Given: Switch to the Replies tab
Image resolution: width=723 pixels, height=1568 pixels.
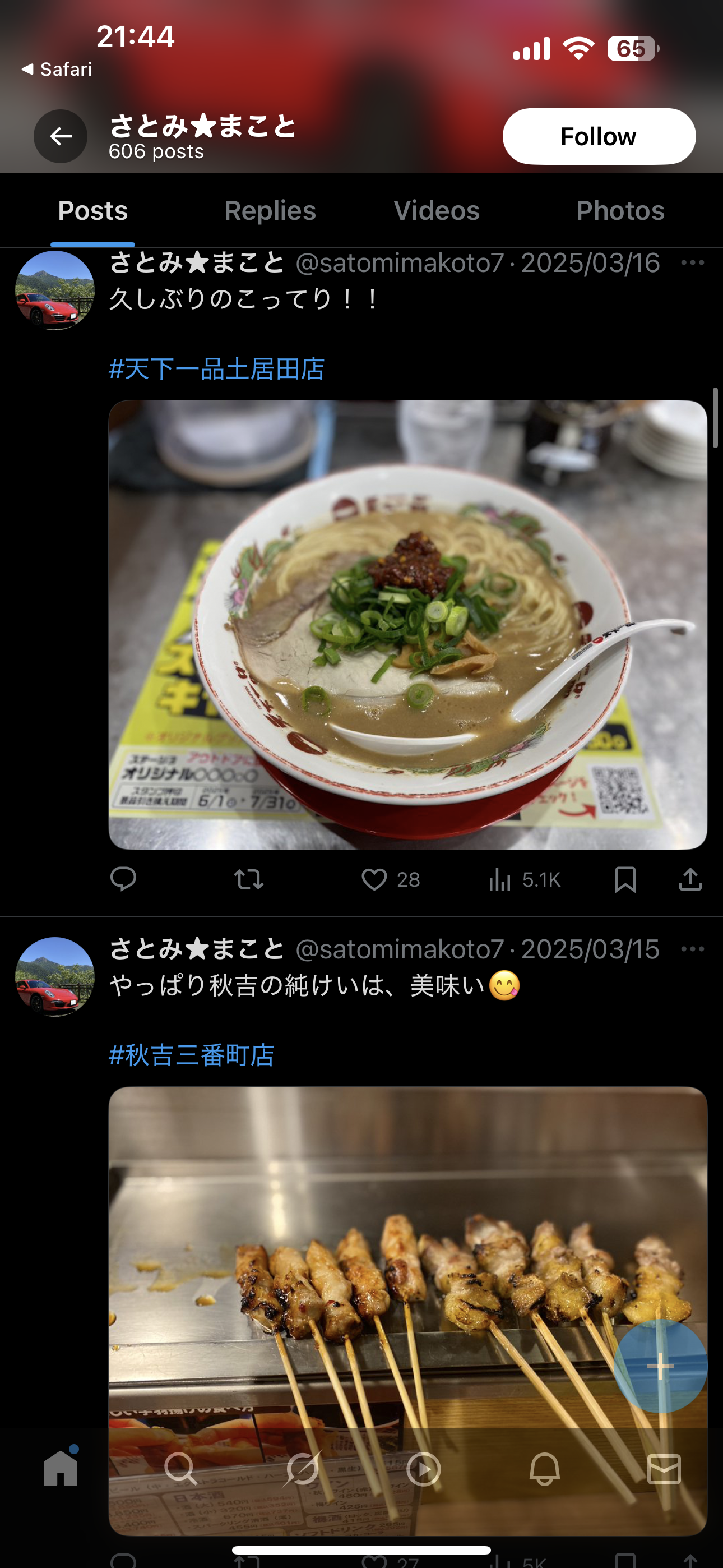Looking at the screenshot, I should coord(270,211).
